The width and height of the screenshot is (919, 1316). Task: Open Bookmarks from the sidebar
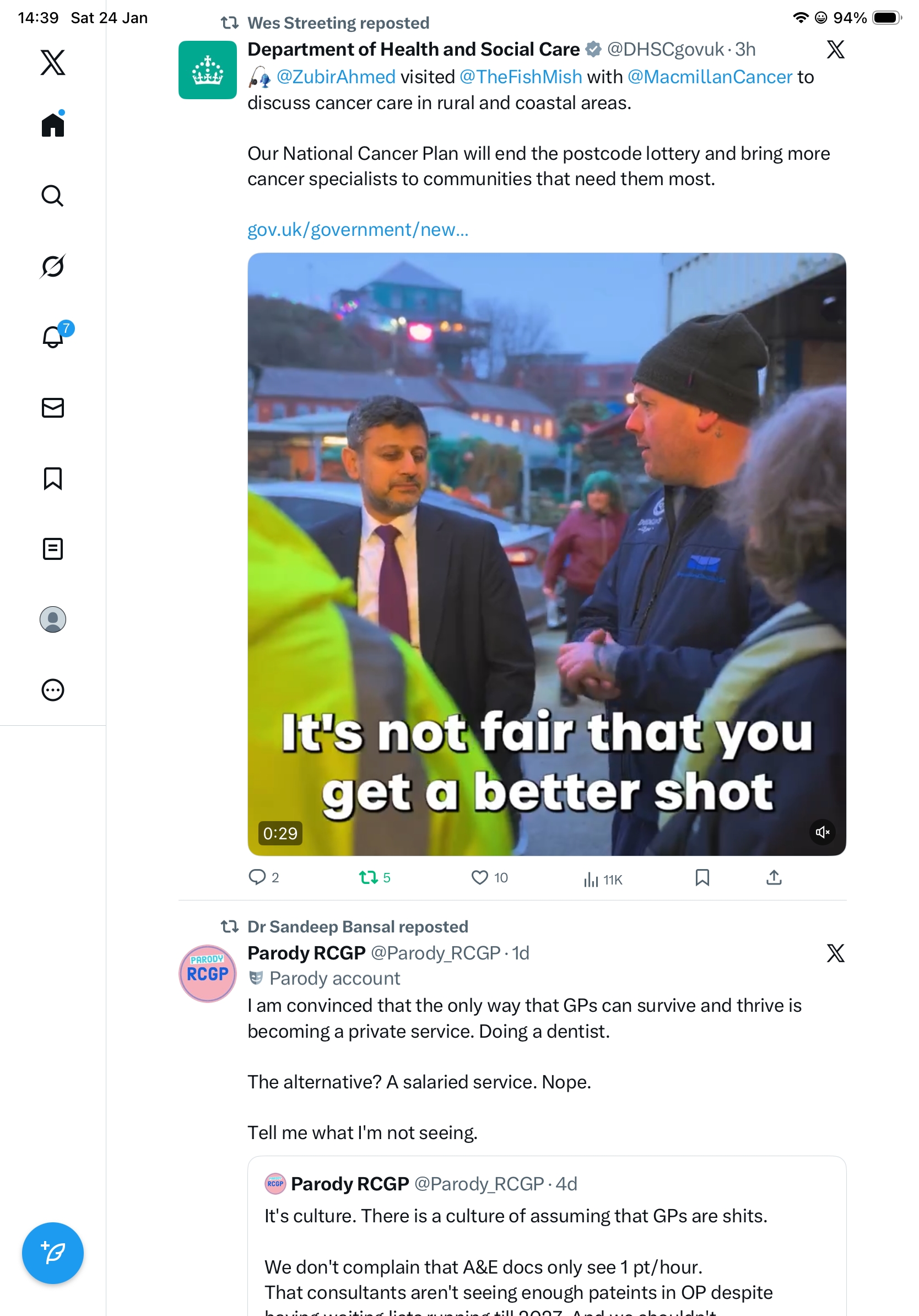coord(53,478)
